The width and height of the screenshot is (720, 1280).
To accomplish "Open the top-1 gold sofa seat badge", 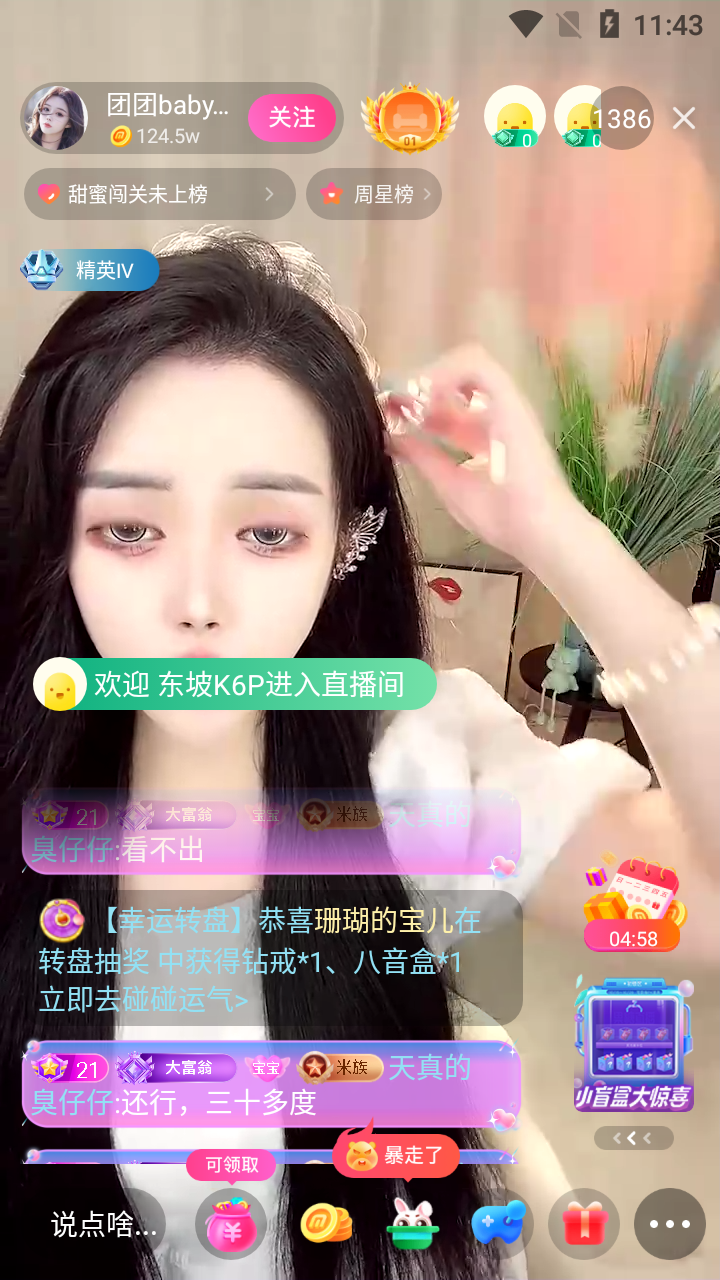I will pos(410,118).
